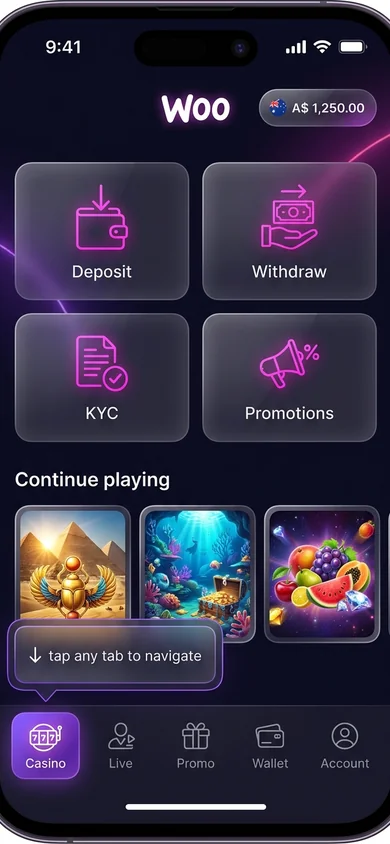Image resolution: width=390 pixels, height=844 pixels.
Task: Open the A$ 1,250.00 balance chip
Action: 317,108
